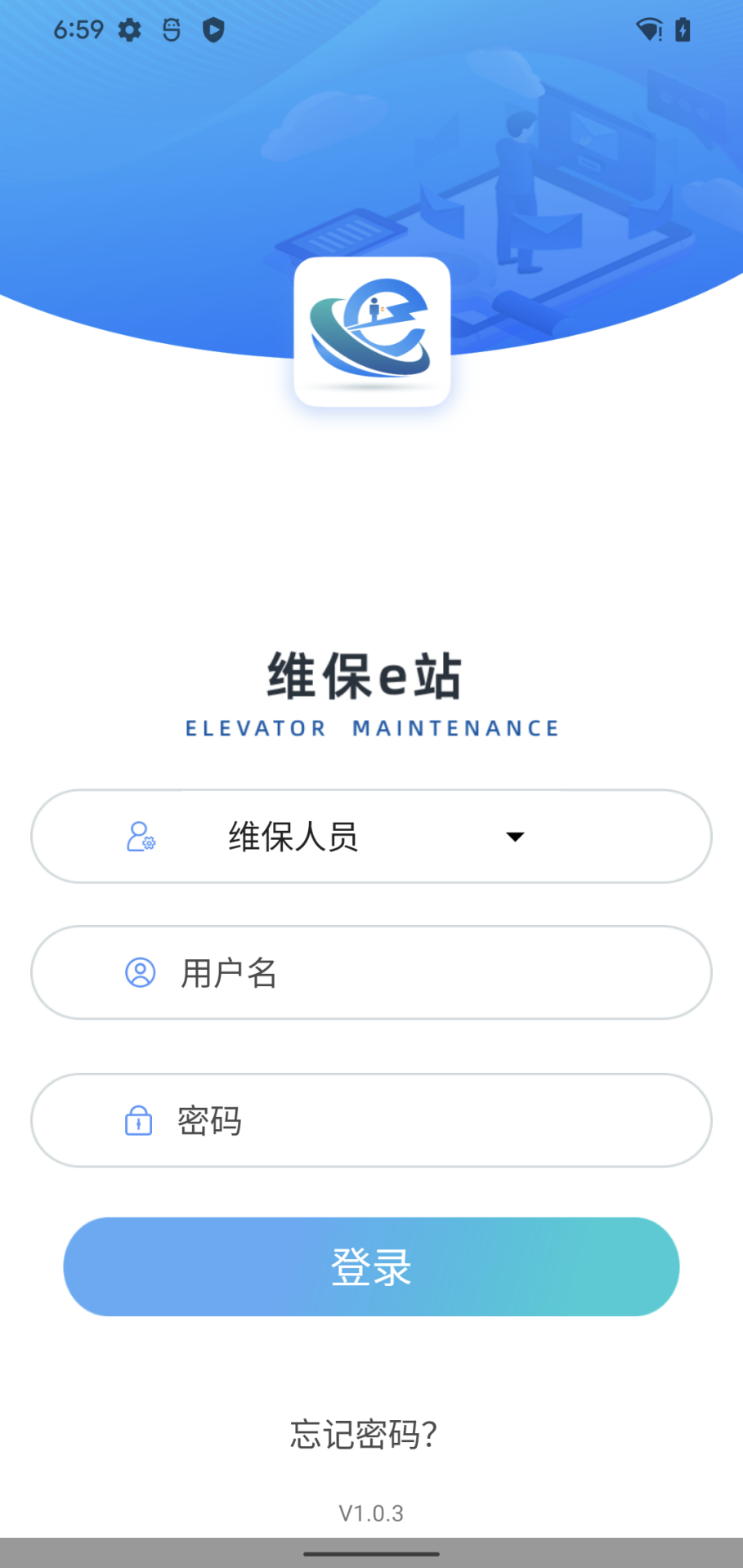Screen dimensions: 743x1568
Task: Click the username profile icon
Action: pos(140,972)
